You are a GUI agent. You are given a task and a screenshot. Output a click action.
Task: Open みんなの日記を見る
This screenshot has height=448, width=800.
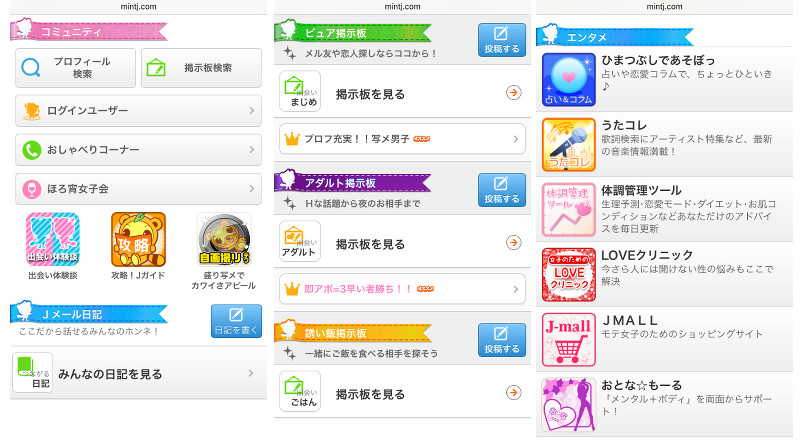point(138,373)
